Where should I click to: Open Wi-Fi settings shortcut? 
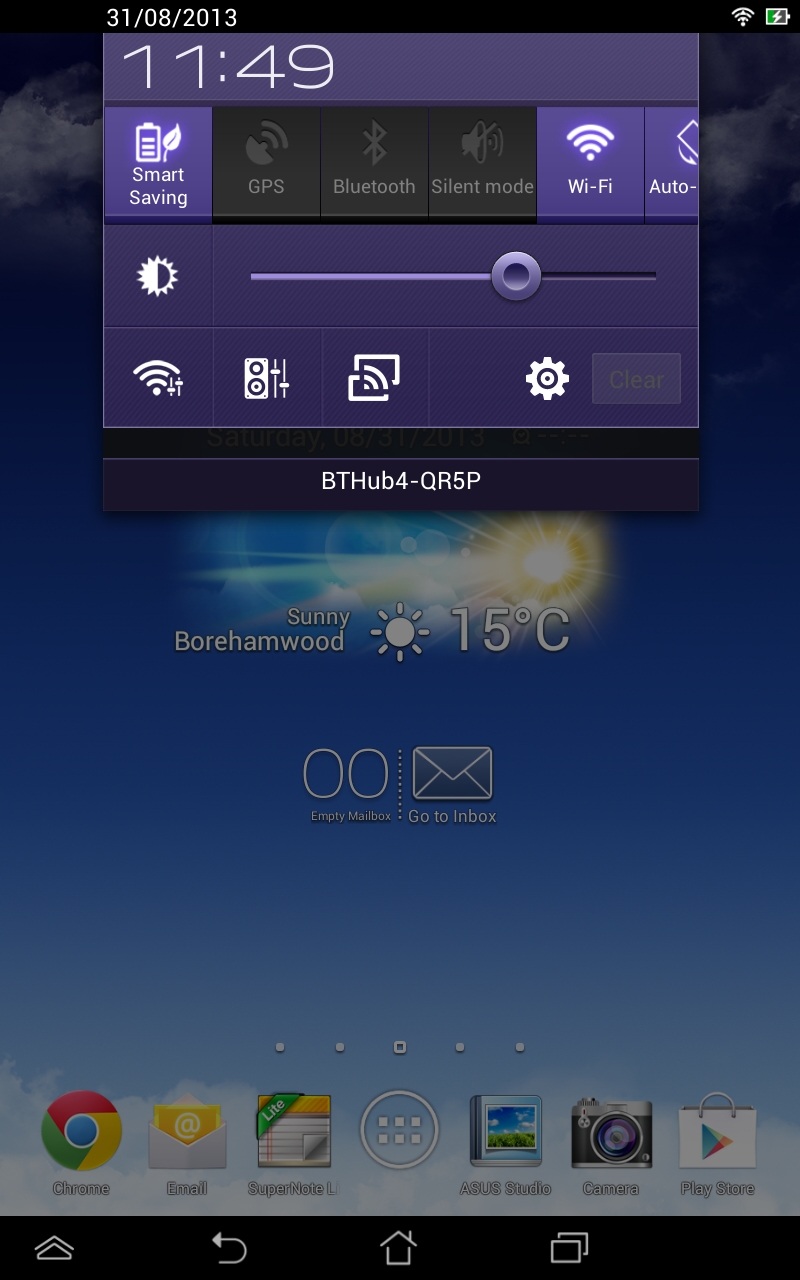click(158, 378)
